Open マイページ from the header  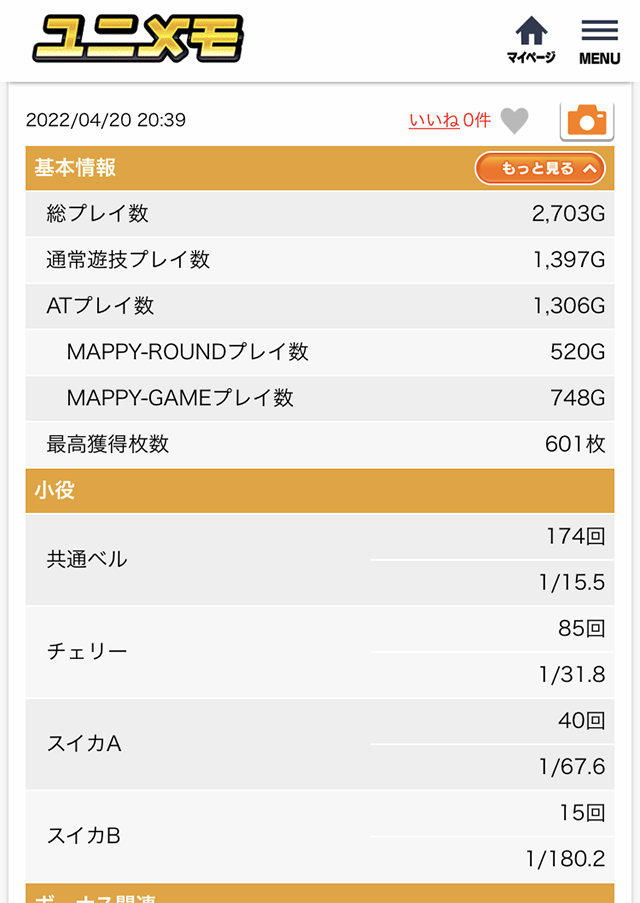coord(530,41)
